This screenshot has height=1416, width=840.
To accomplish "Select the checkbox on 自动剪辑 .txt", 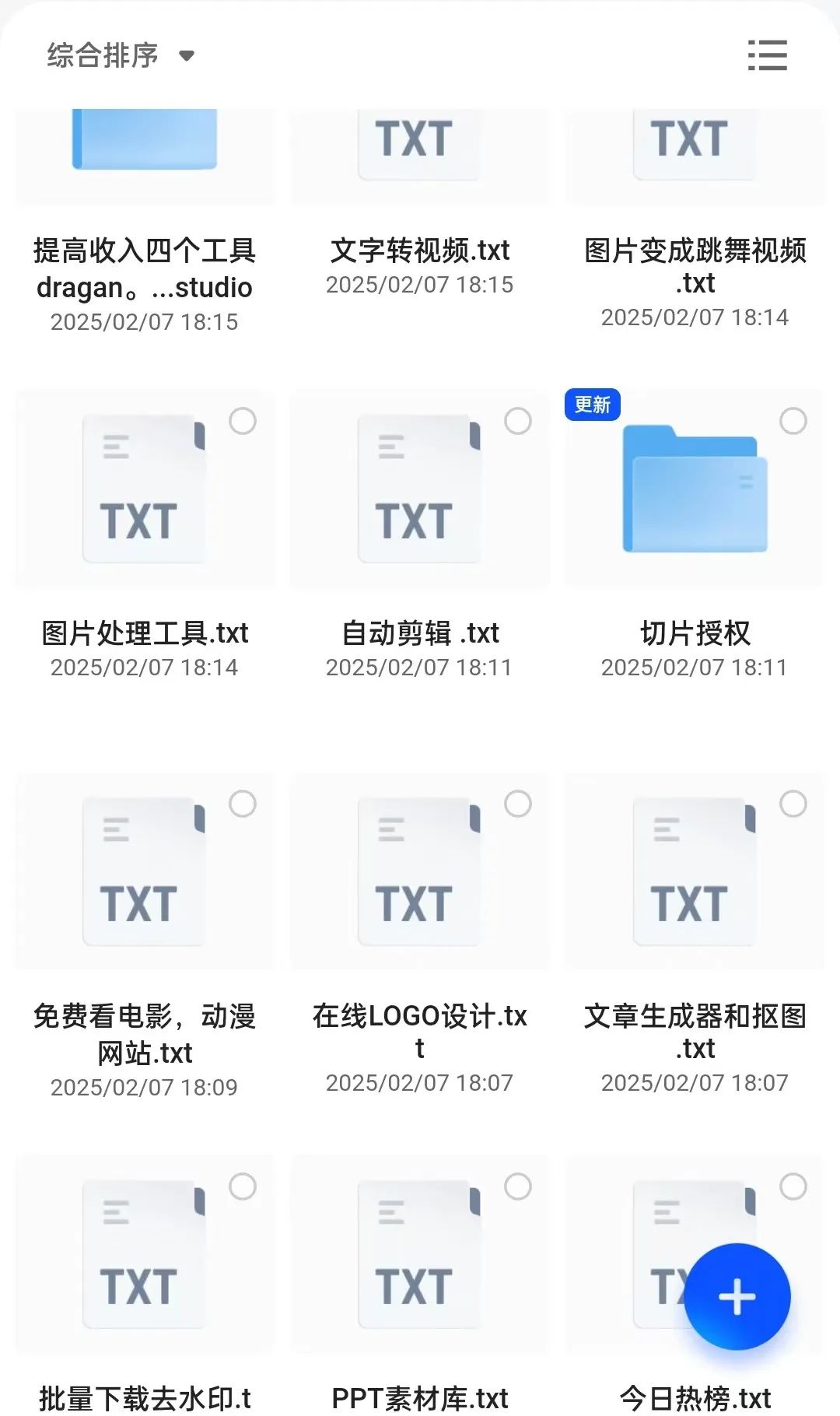I will [x=518, y=421].
